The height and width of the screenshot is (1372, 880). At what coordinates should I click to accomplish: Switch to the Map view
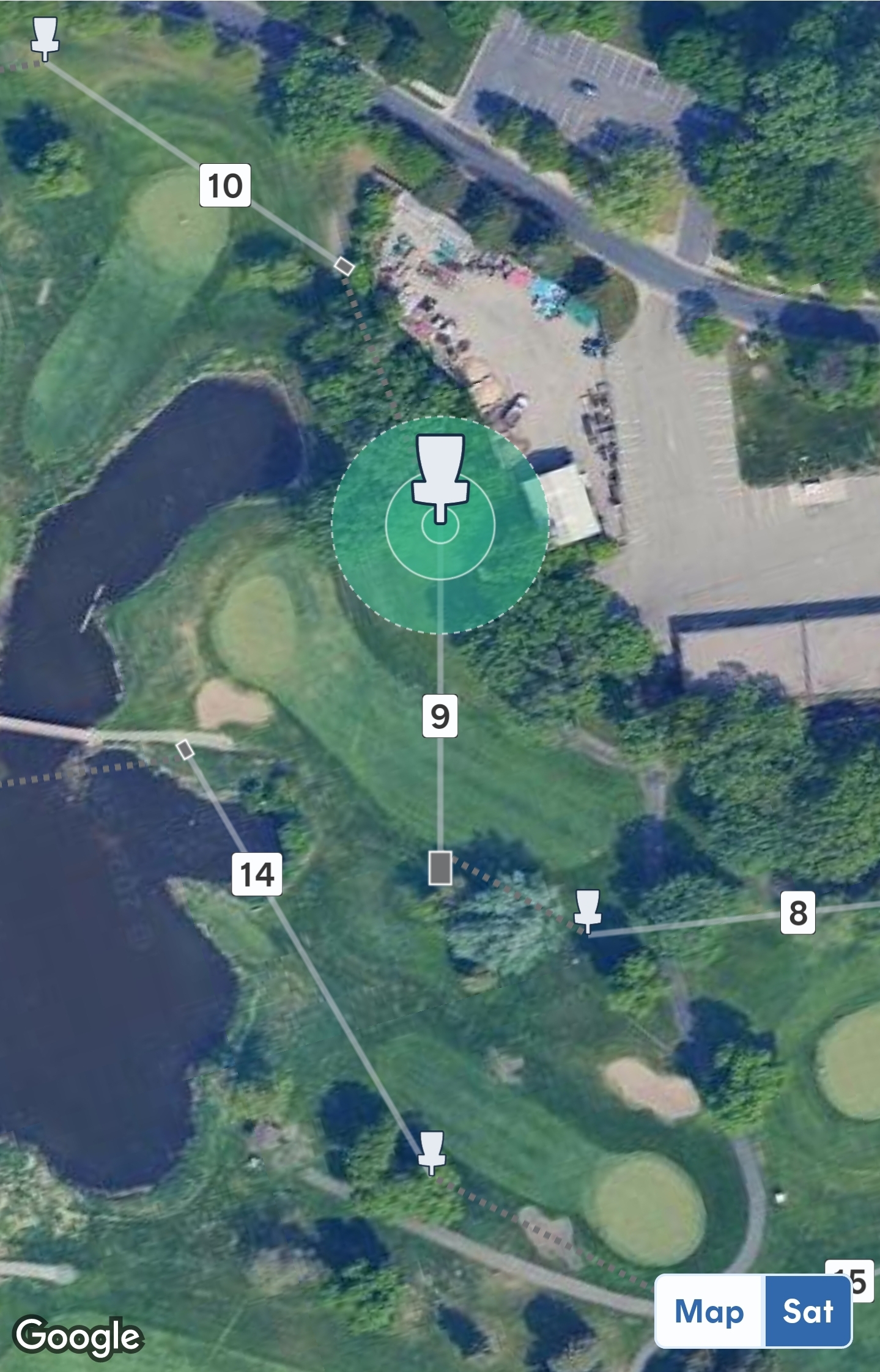(709, 1311)
